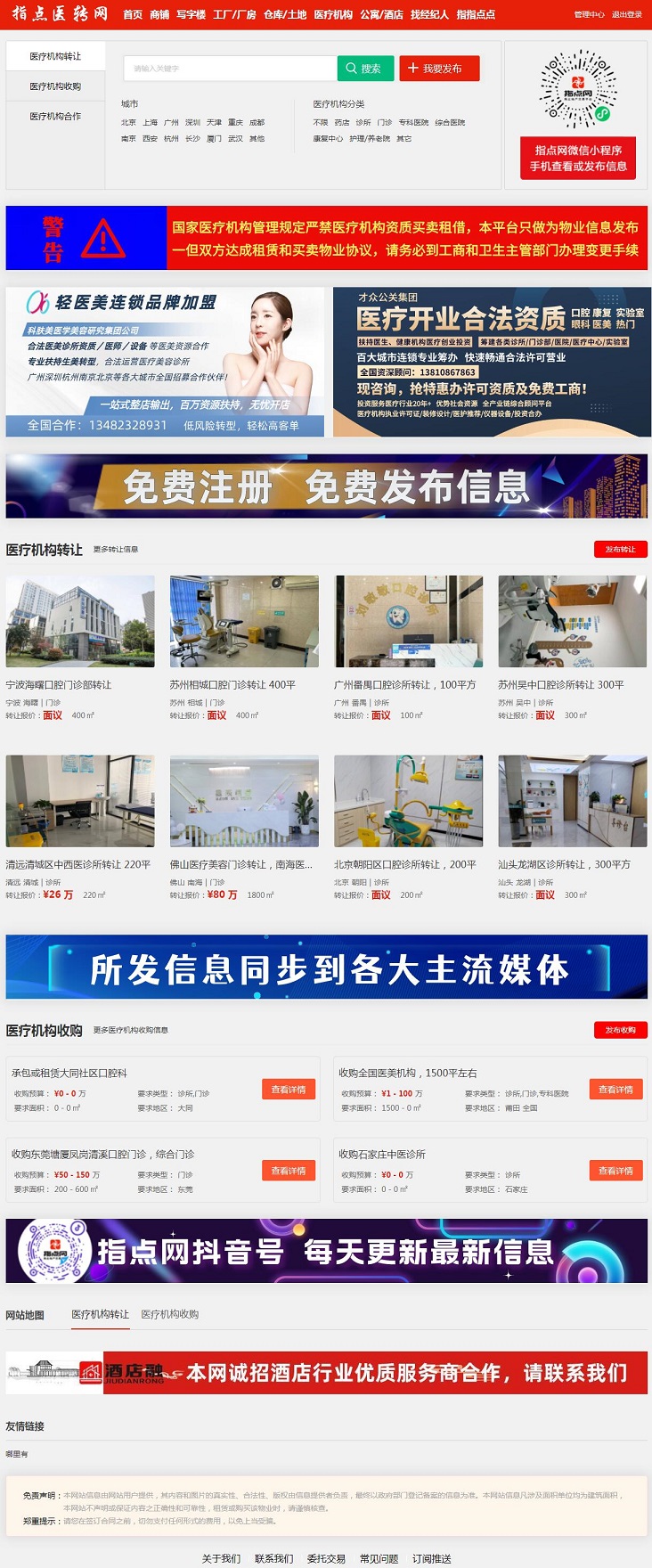The width and height of the screenshot is (652, 1568).
Task: Focus the keyword search input field
Action: point(230,69)
